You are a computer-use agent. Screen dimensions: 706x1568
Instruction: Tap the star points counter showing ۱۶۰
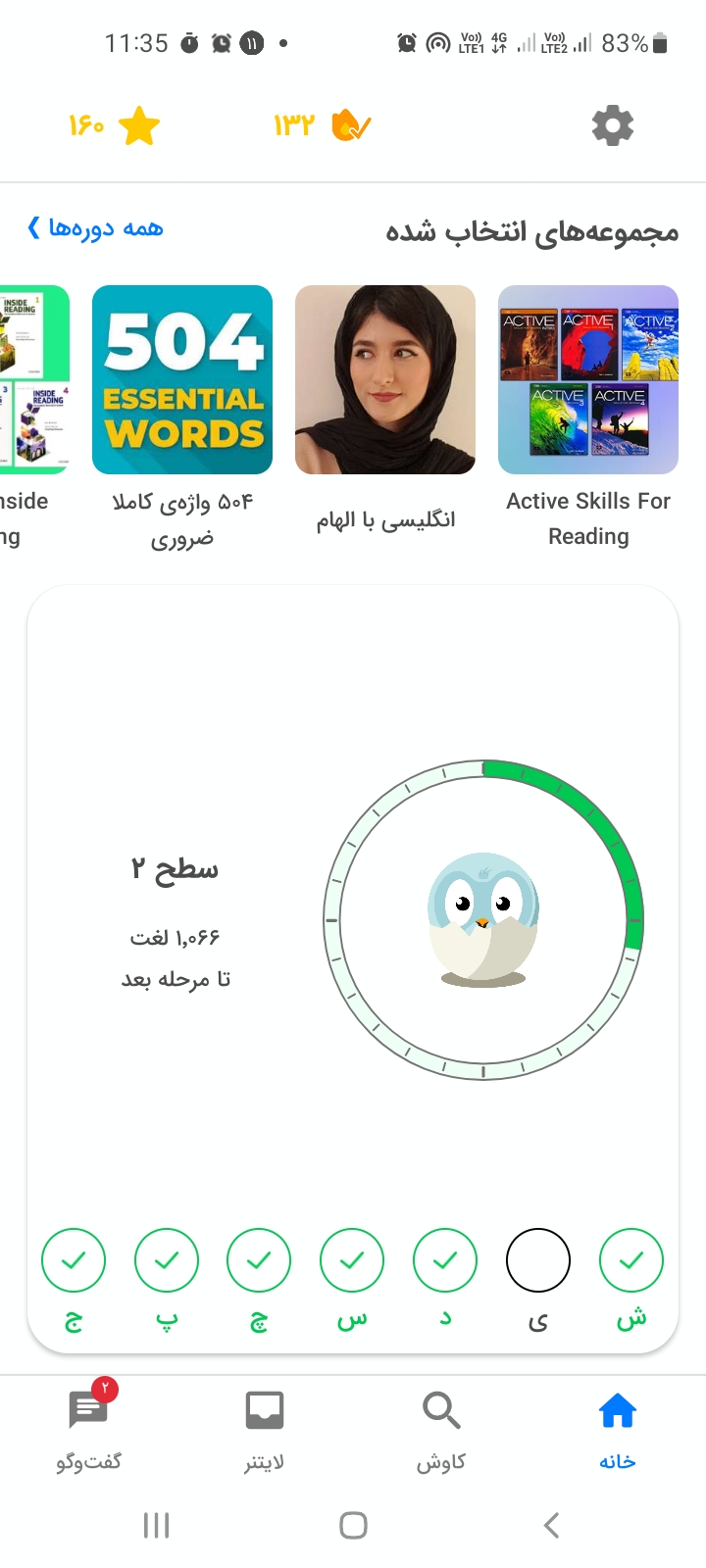[x=114, y=126]
